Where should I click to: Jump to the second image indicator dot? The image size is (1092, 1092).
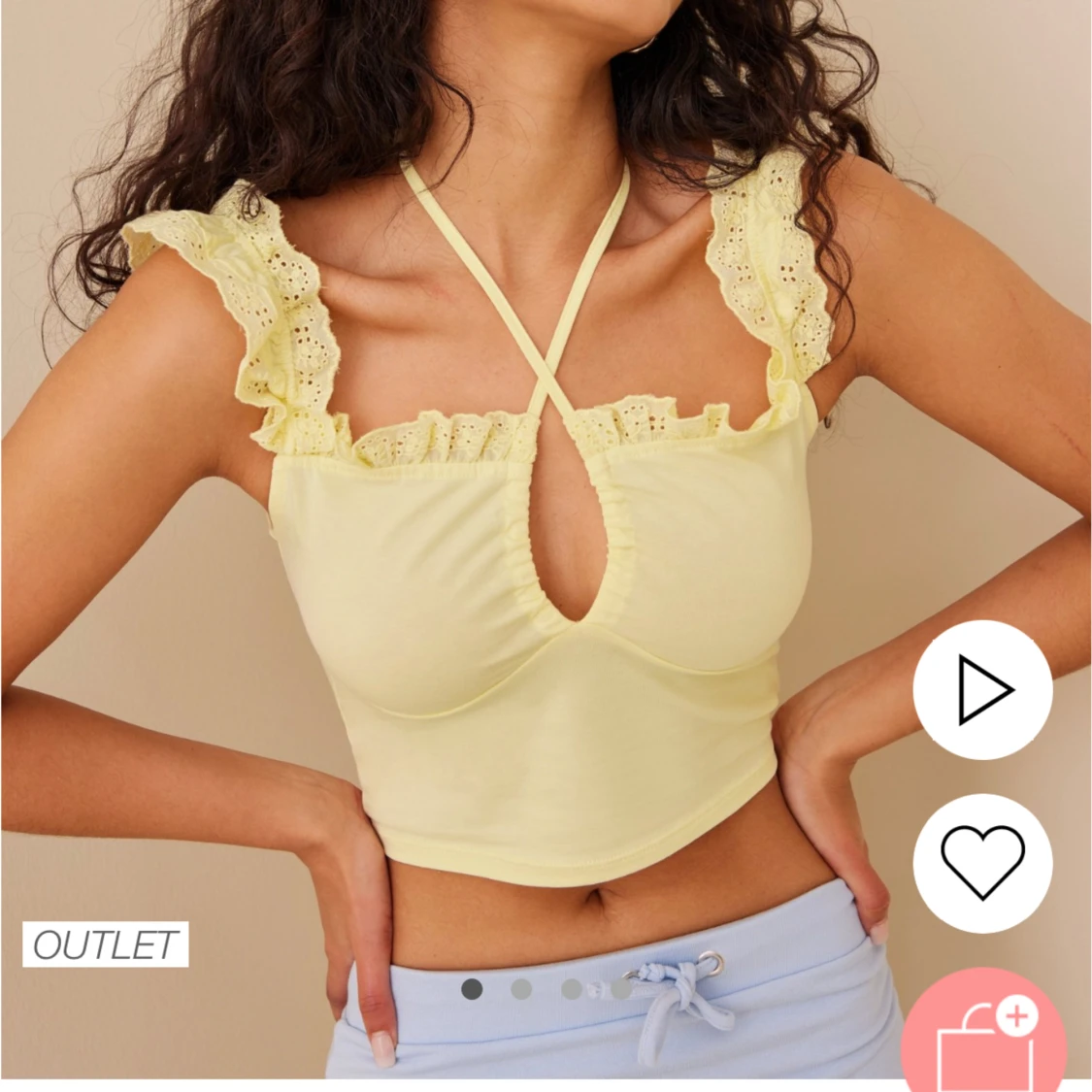(522, 989)
